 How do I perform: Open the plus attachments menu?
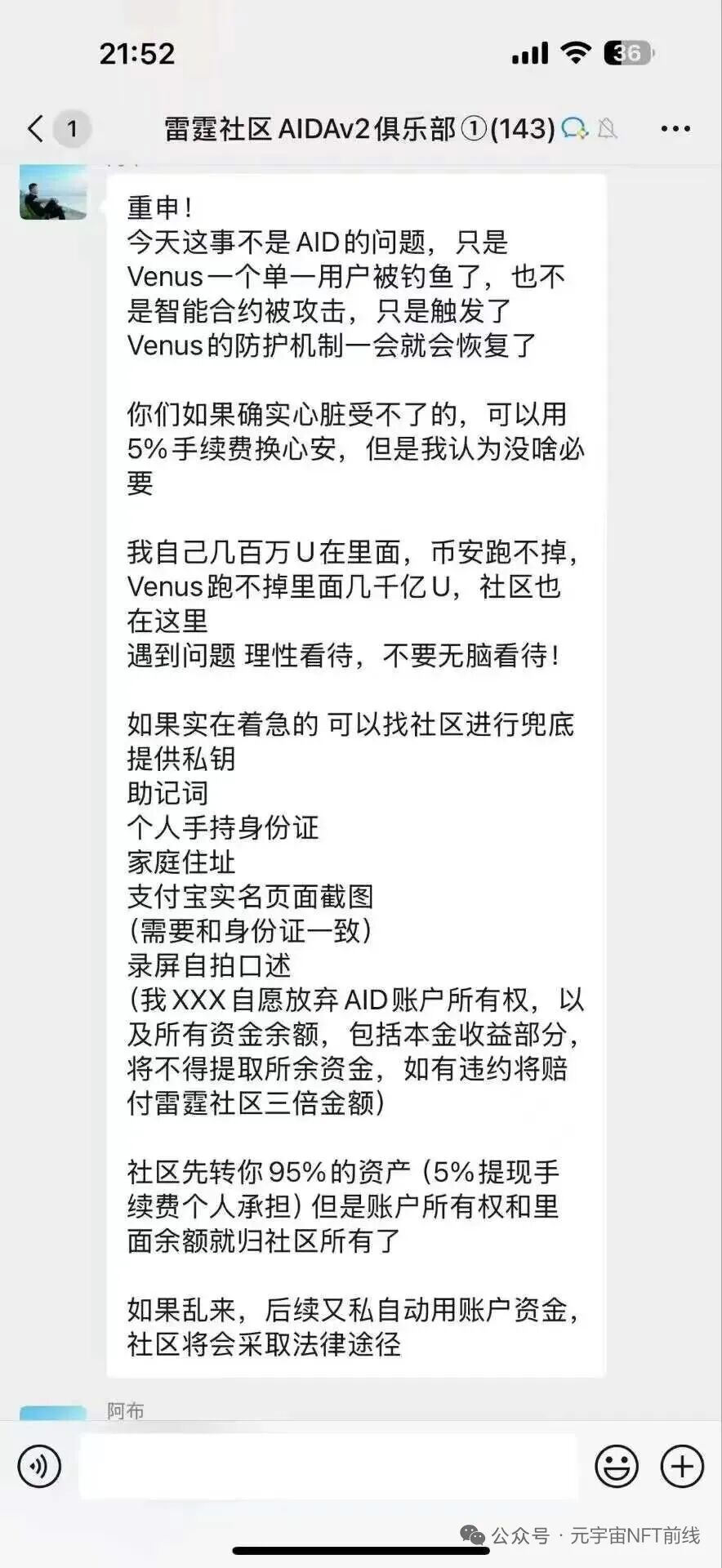click(682, 1466)
